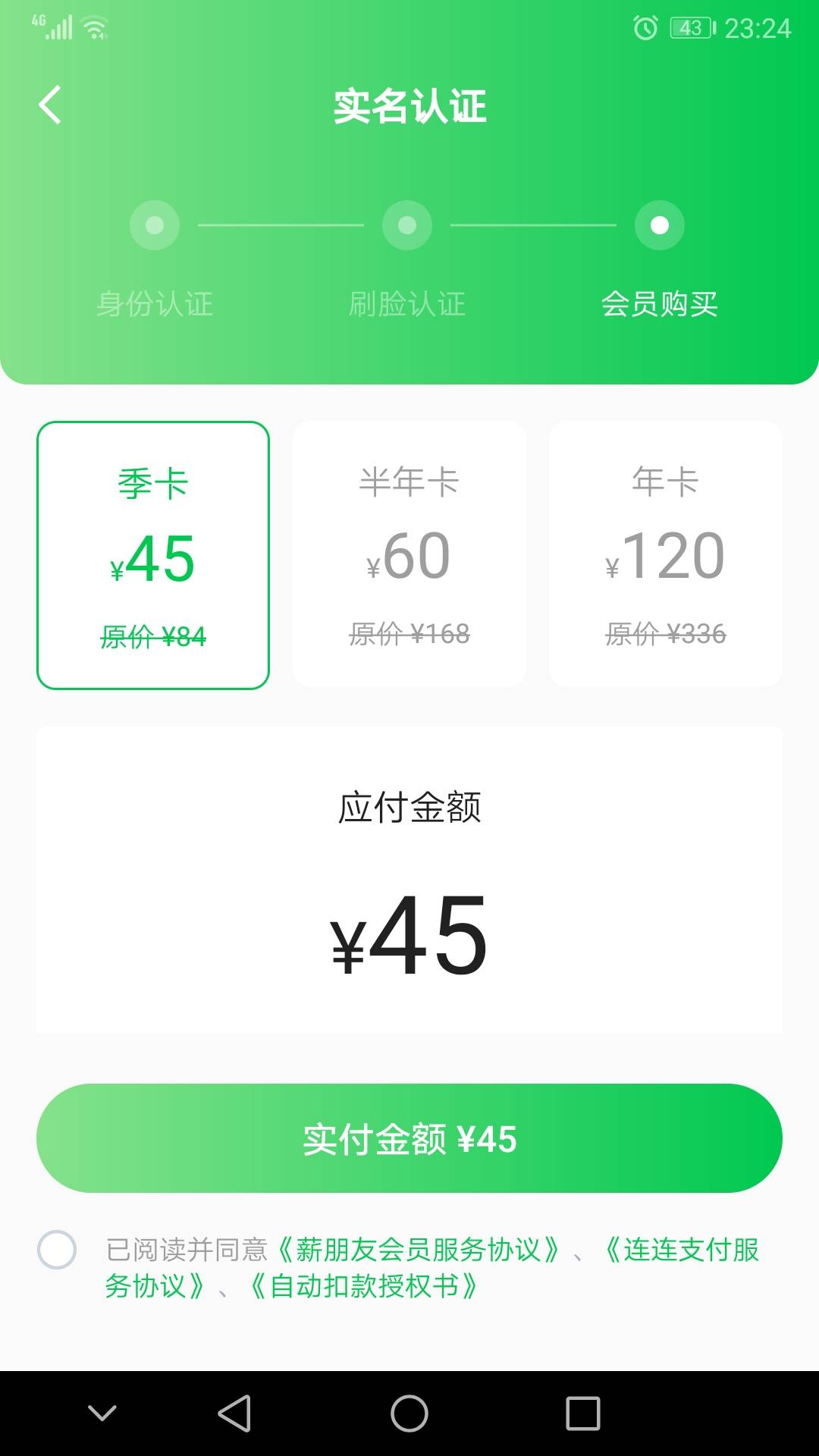
Task: Tap the system home button
Action: tap(409, 1414)
